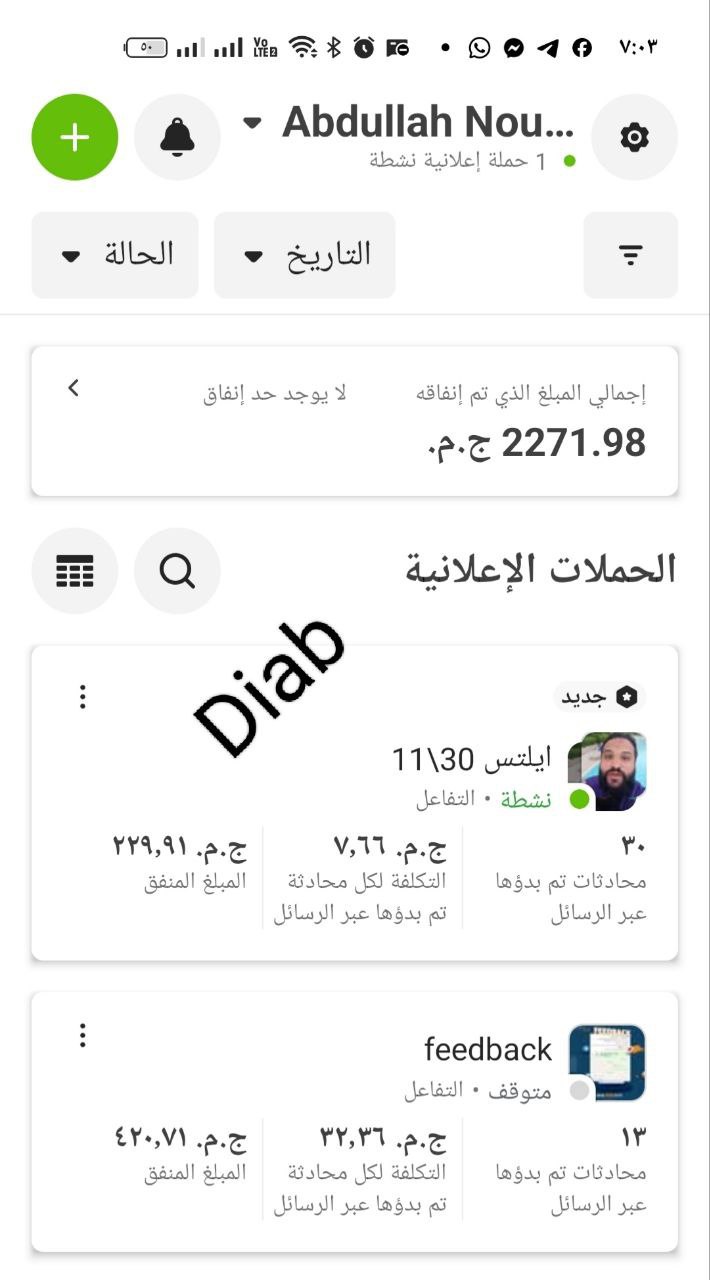Viewport: 710px width, 1280px height.
Task: Open the total amount spent card
Action: click(355, 421)
